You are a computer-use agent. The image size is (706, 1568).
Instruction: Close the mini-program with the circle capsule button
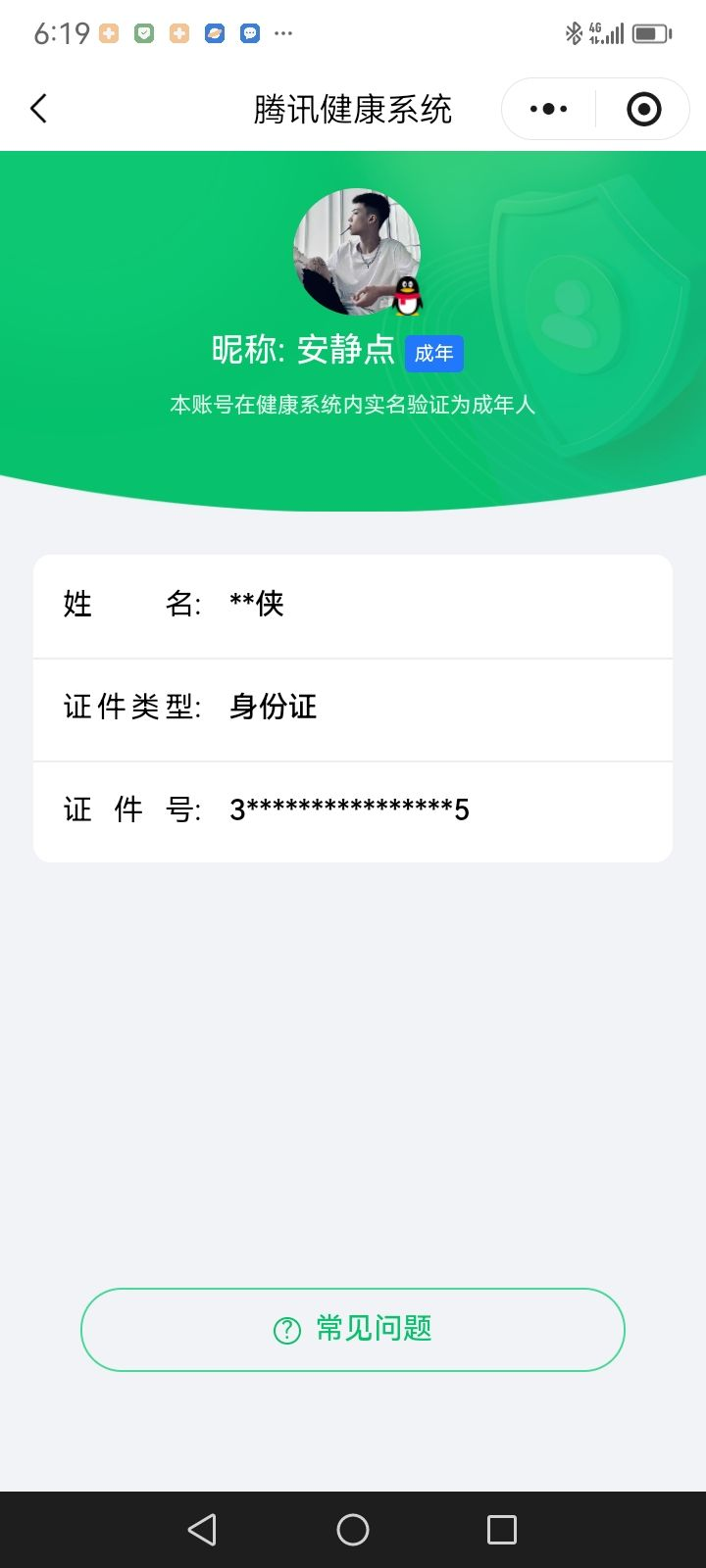coord(642,109)
